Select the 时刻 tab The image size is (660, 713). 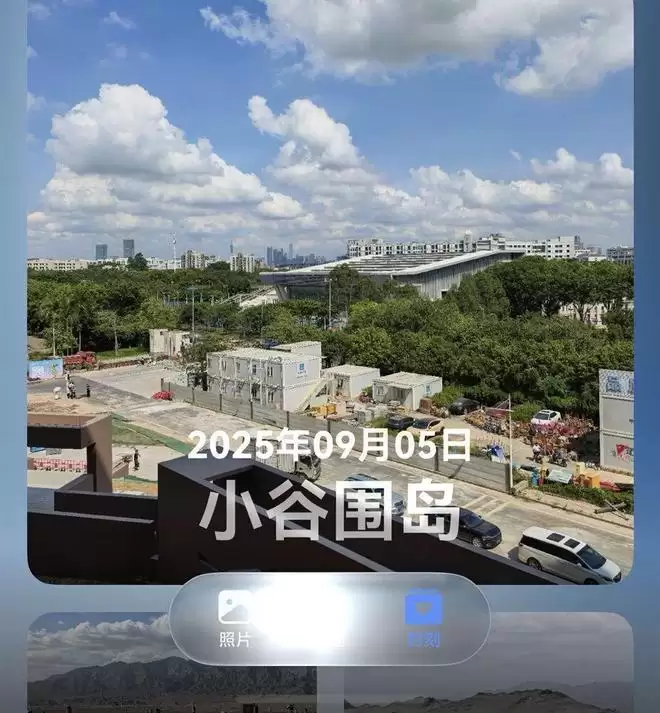coord(423,619)
